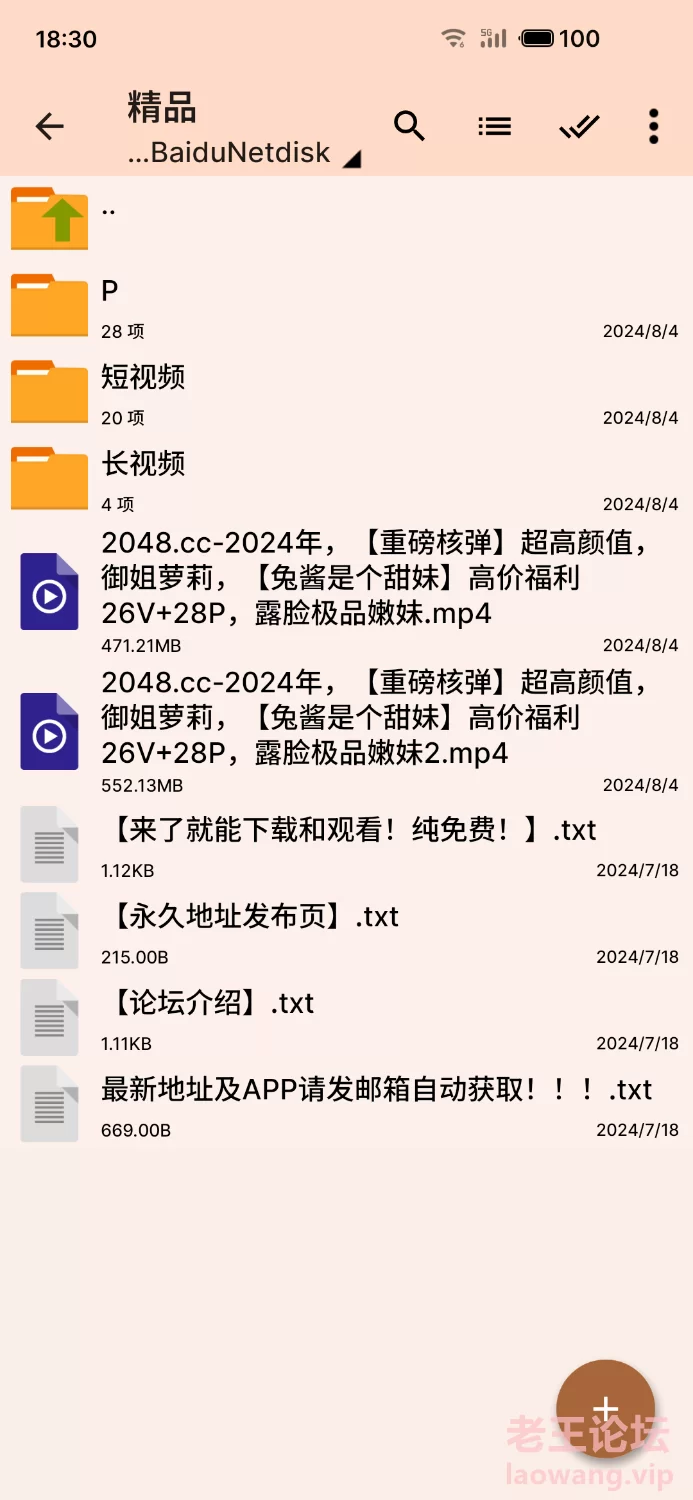Open the 669.00B text file
693x1500 pixels.
(x=346, y=1104)
